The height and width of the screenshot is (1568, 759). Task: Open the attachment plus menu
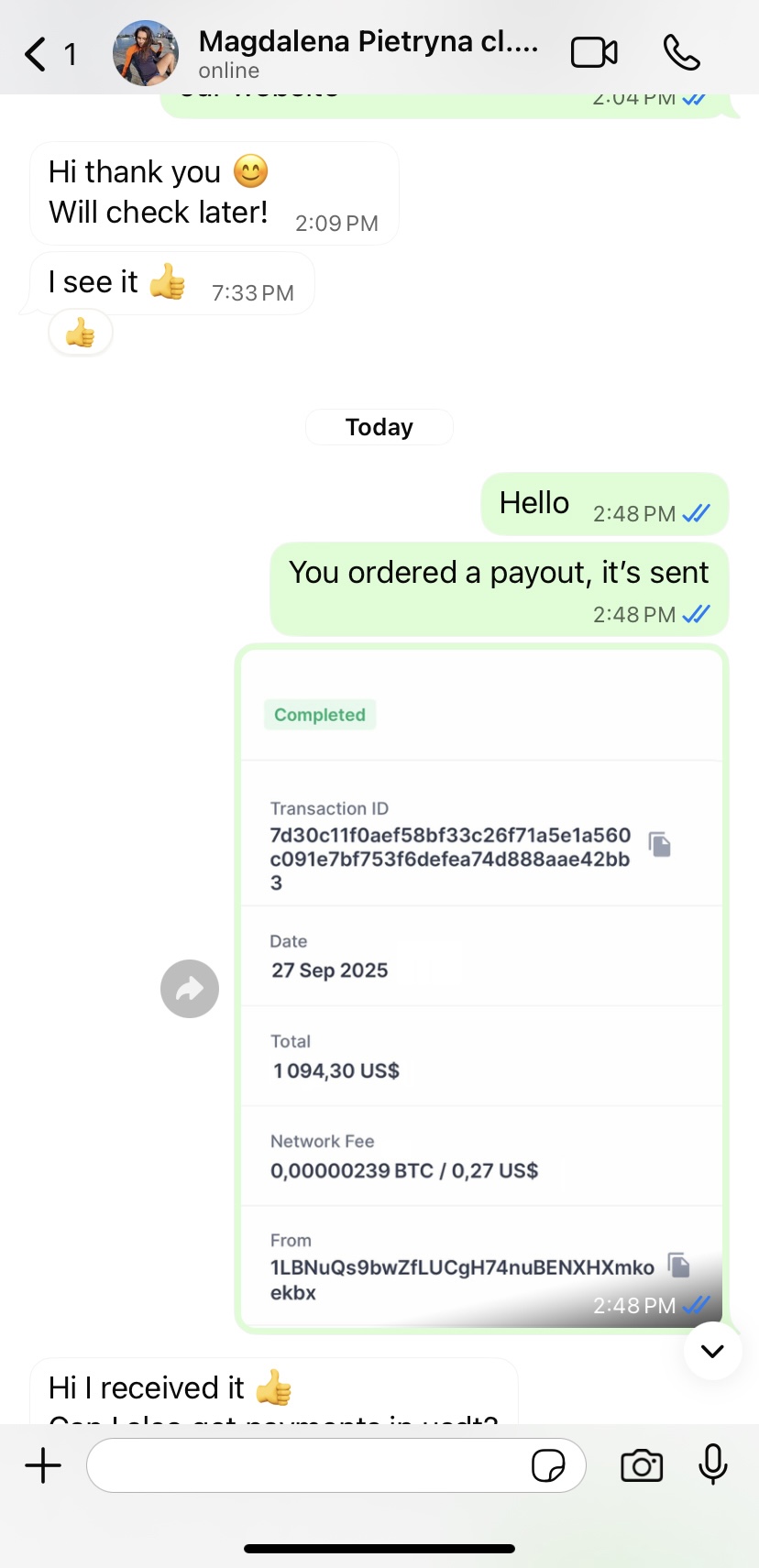43,1465
